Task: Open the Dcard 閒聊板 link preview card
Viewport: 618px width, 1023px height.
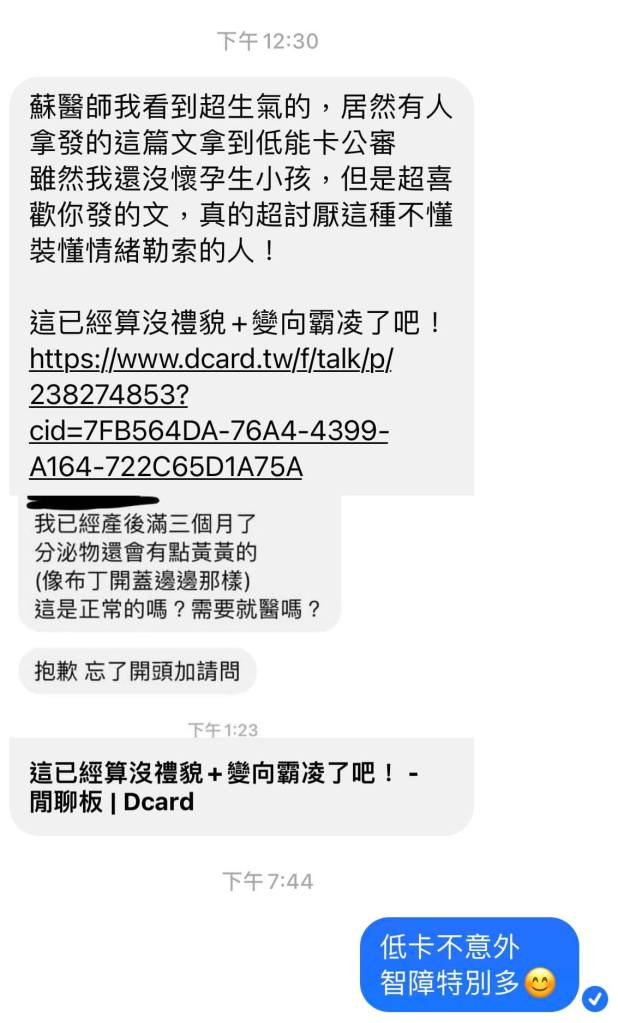Action: (x=240, y=787)
